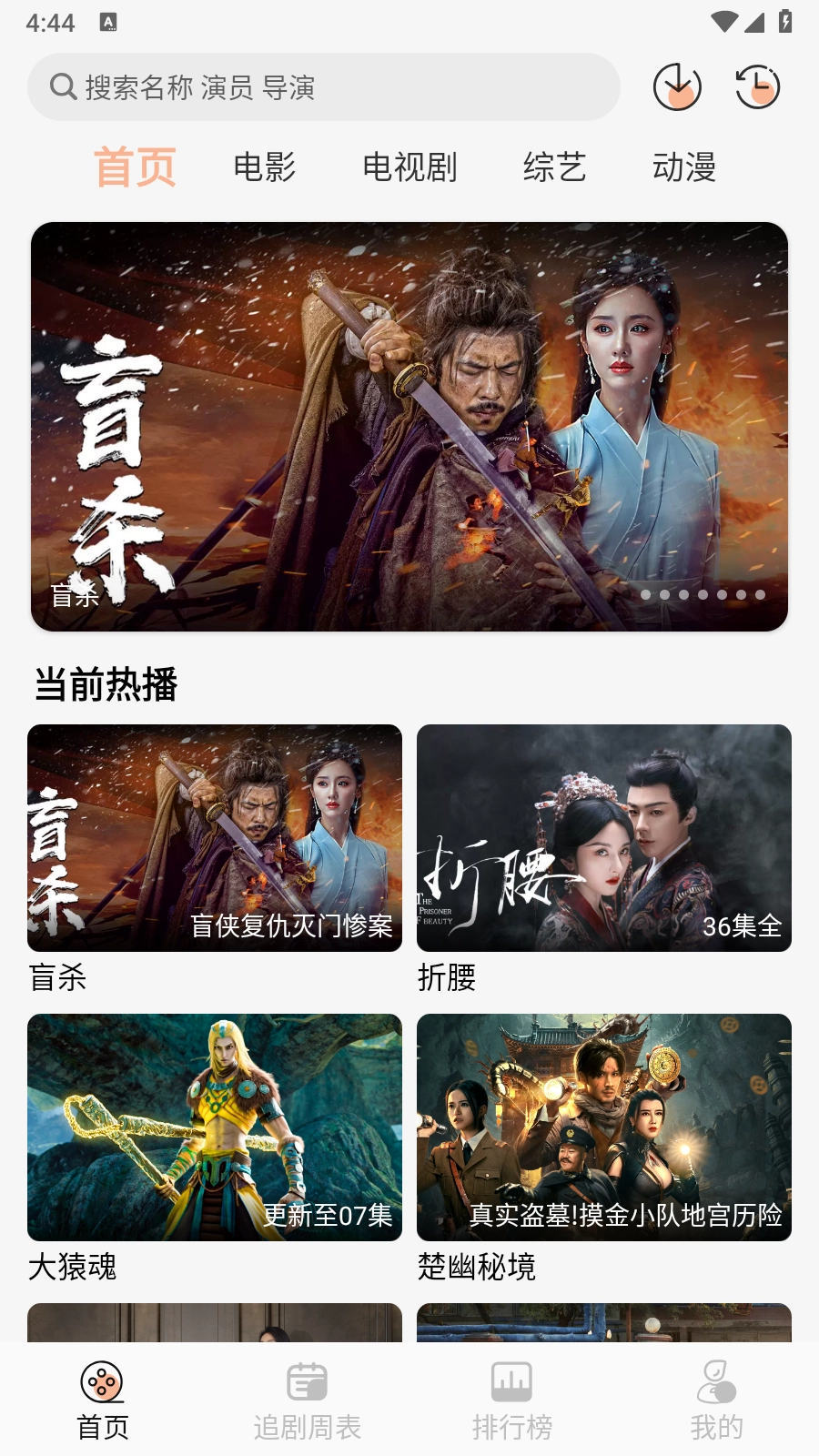Watch 大猿魂 updated to episode 07
Screen dimensions: 819x1456
tap(215, 1127)
